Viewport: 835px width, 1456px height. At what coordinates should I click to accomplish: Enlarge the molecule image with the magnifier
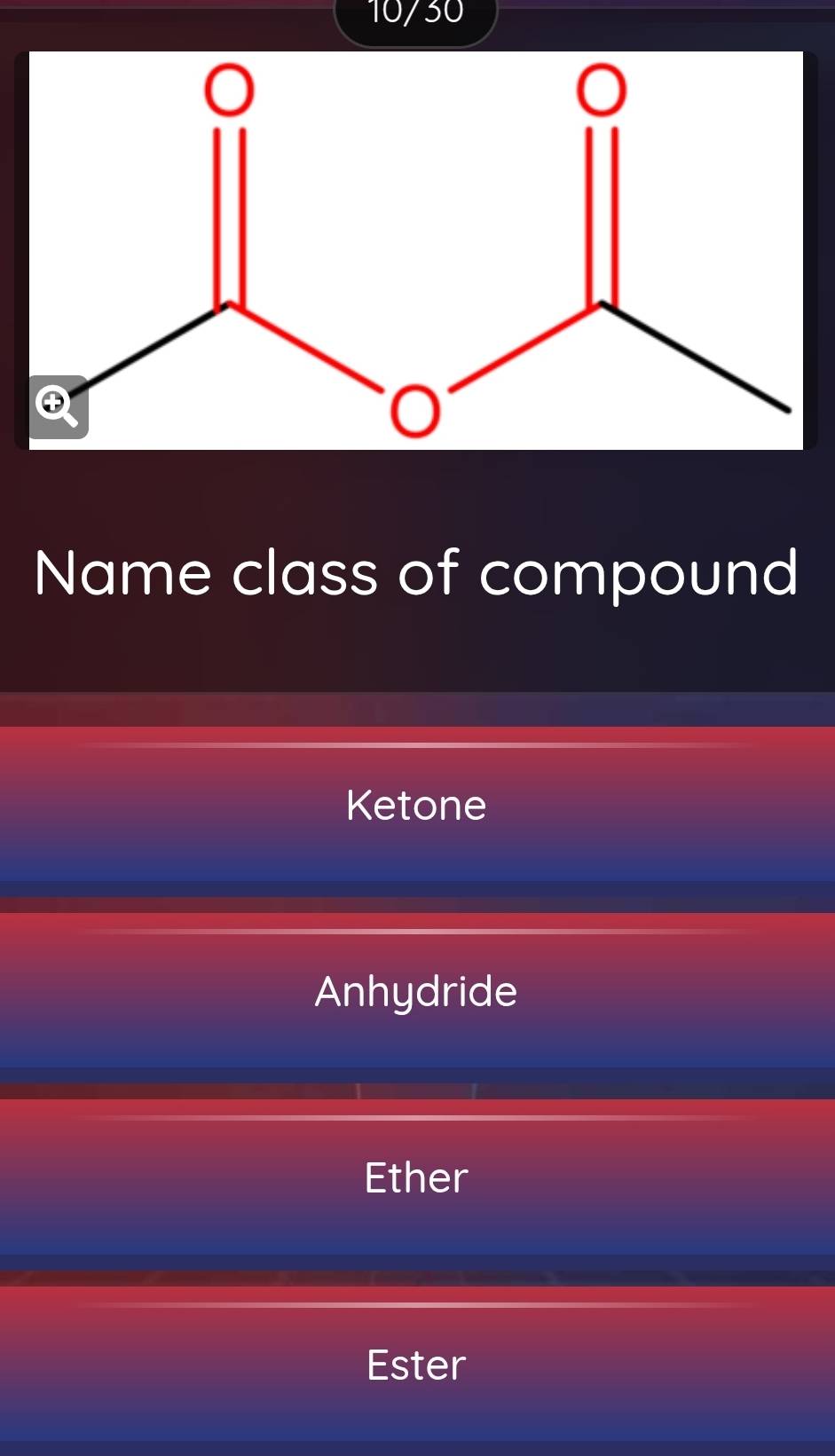59,407
